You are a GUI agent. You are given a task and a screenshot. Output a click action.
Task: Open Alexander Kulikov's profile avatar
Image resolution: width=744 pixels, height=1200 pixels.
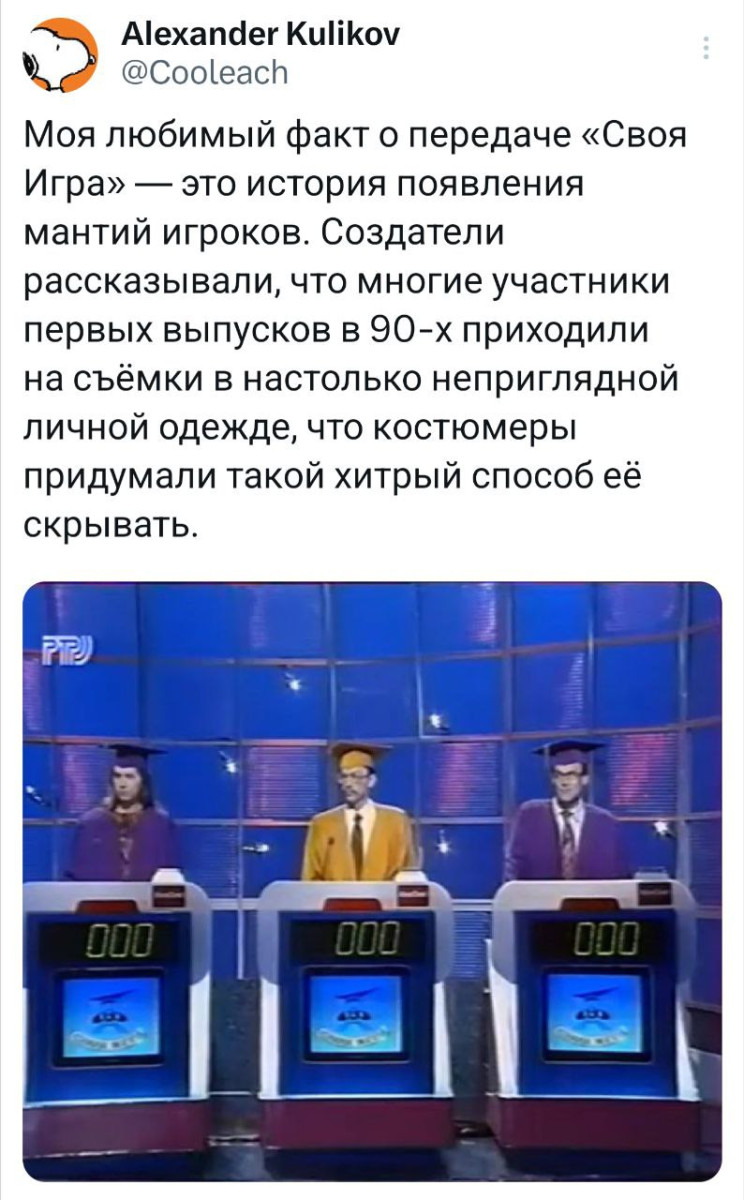[x=60, y=57]
